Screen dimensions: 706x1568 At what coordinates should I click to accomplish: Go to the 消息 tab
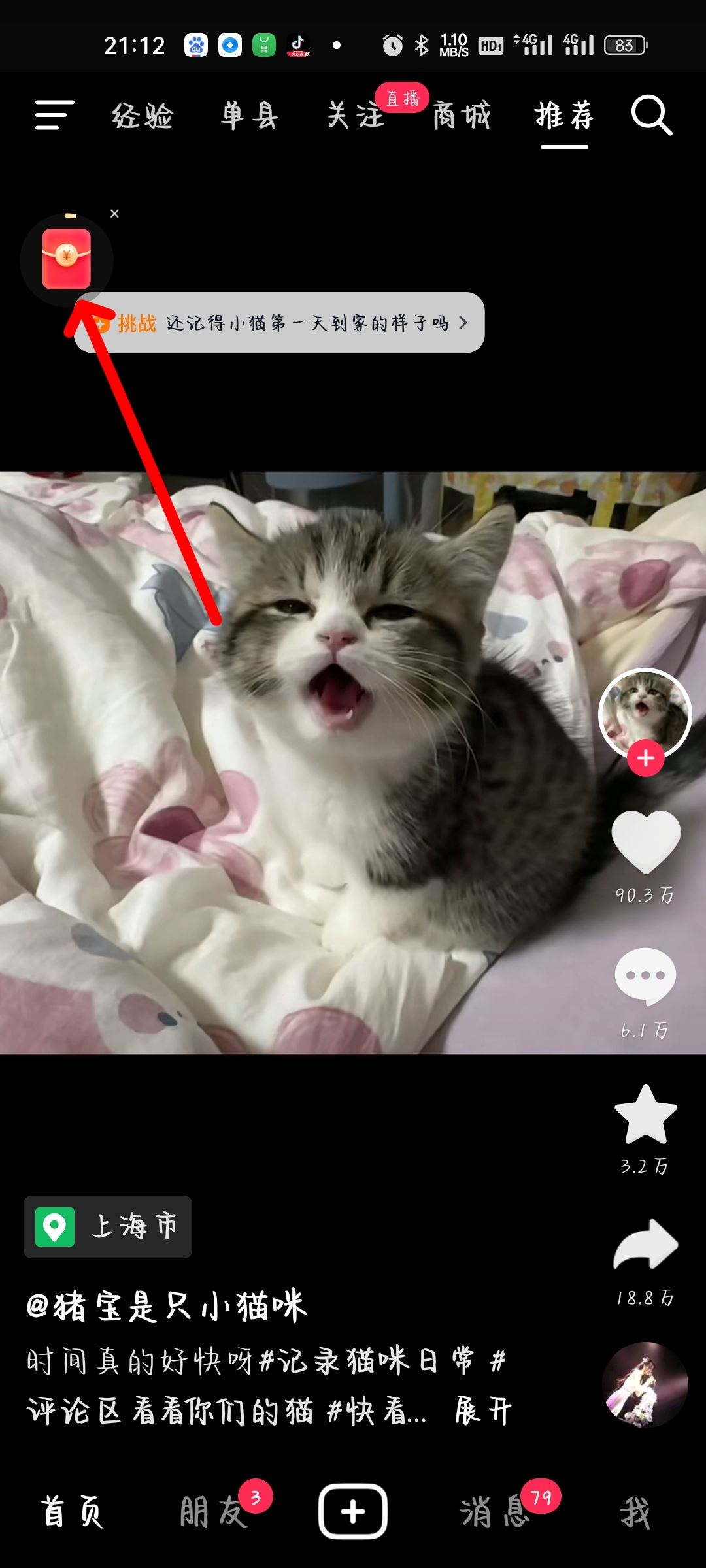click(x=495, y=1512)
